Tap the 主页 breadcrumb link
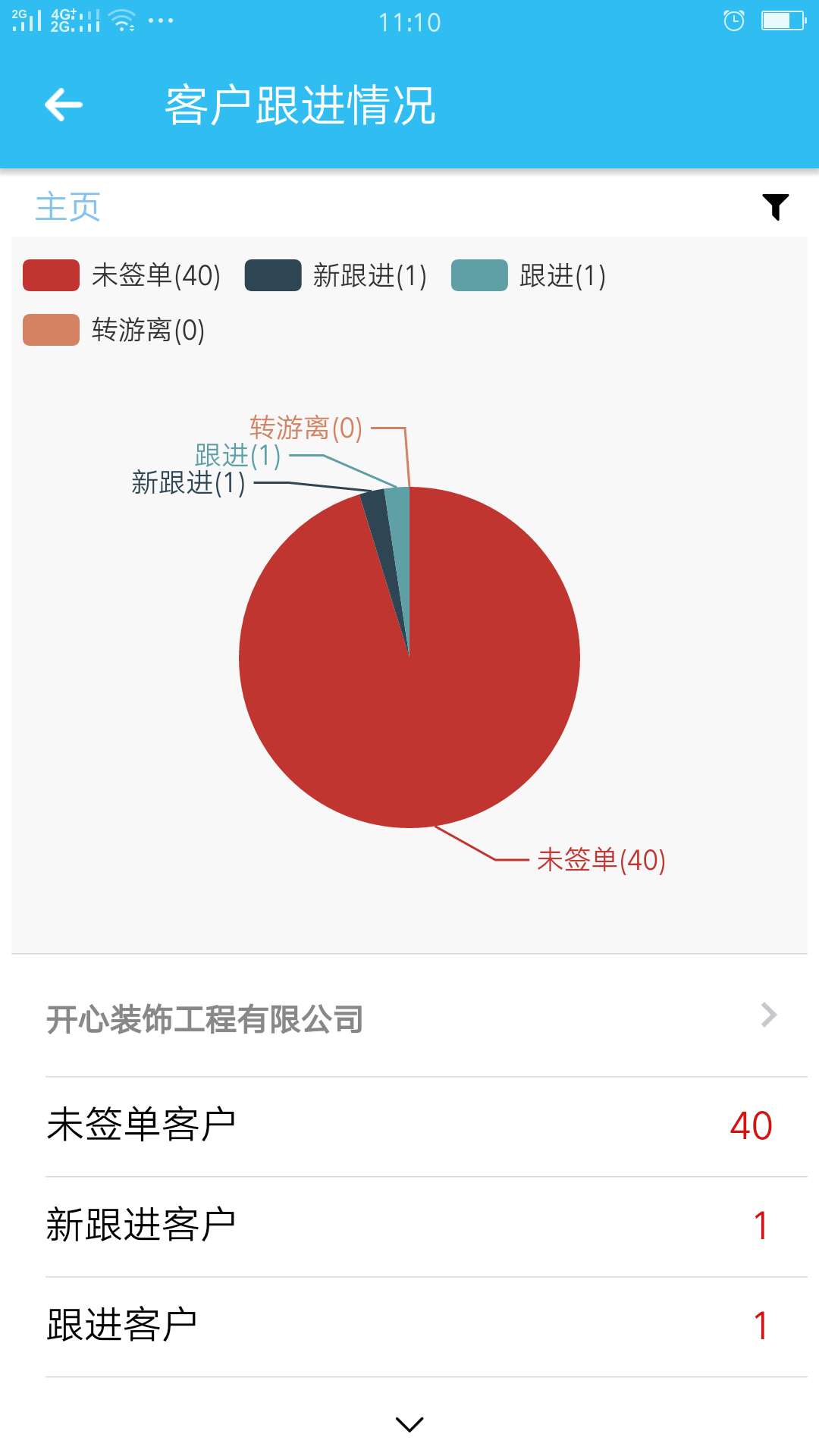The height and width of the screenshot is (1456, 819). [x=67, y=207]
